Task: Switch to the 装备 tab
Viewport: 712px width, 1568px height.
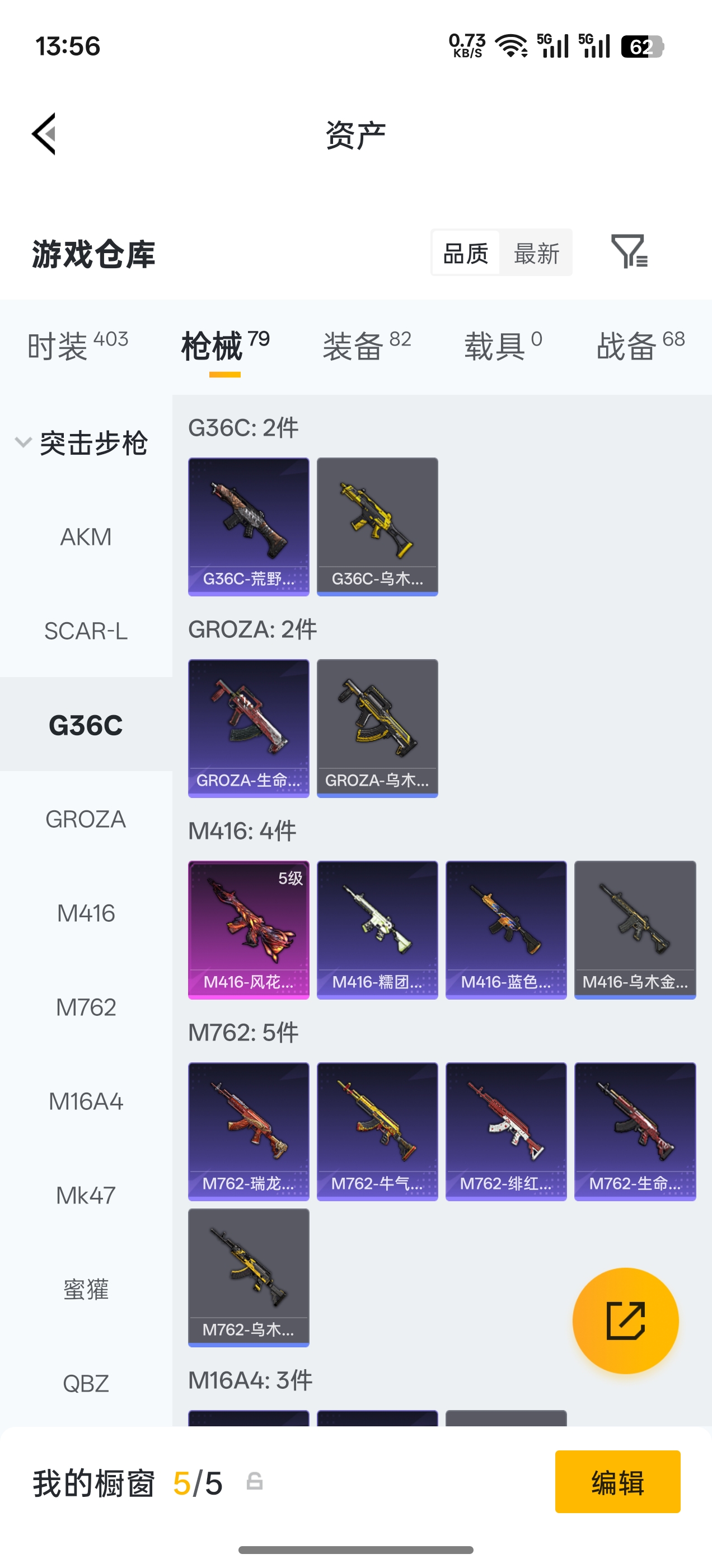Action: click(366, 346)
